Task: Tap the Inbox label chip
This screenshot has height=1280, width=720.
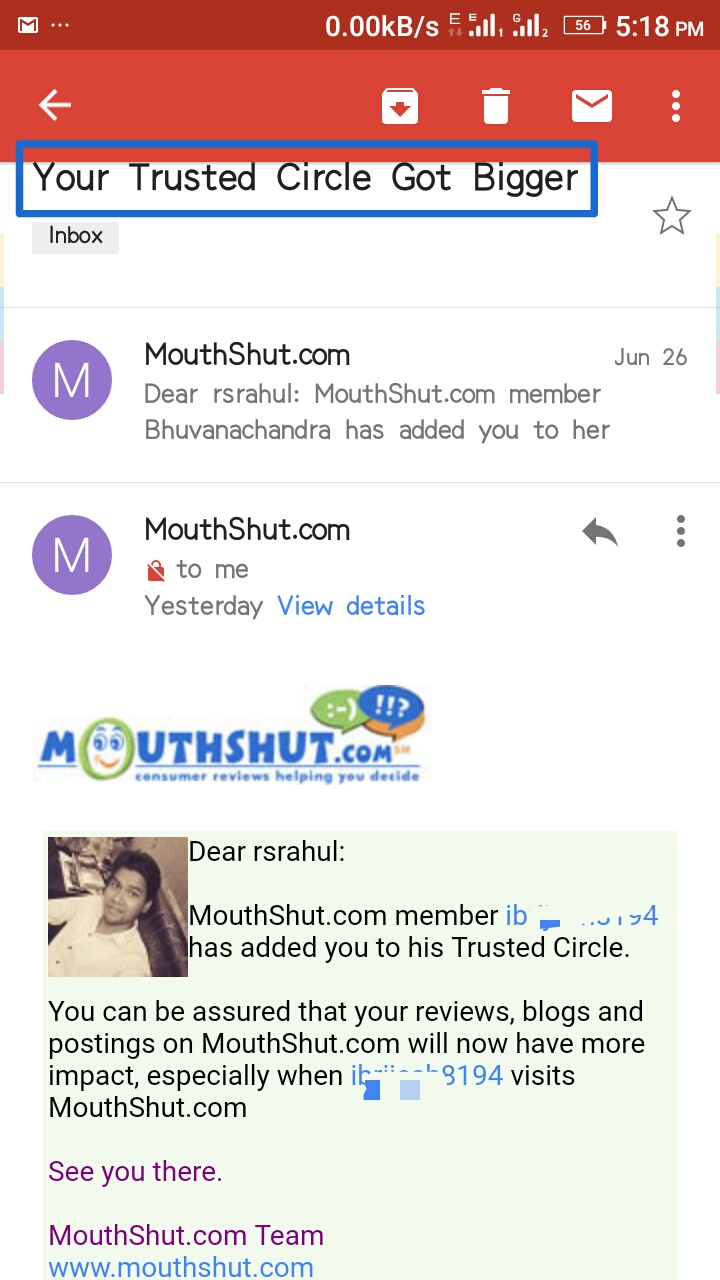Action: click(76, 236)
